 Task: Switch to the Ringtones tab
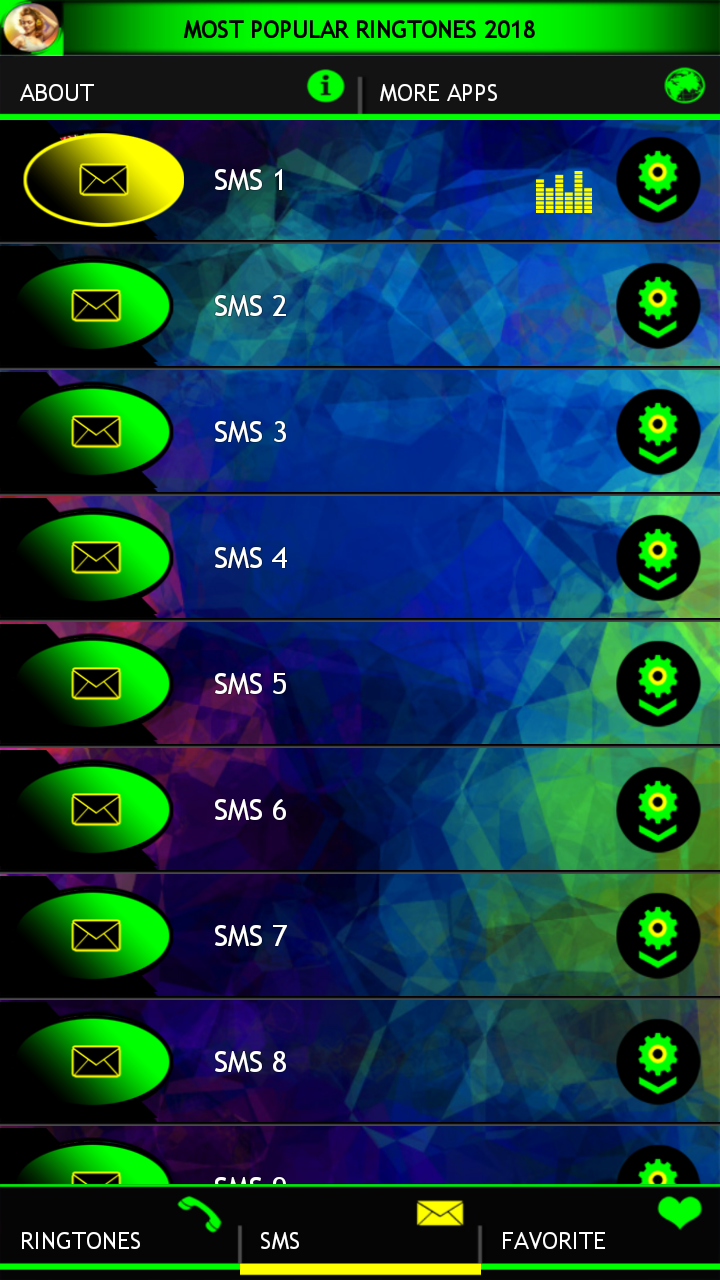point(119,1230)
